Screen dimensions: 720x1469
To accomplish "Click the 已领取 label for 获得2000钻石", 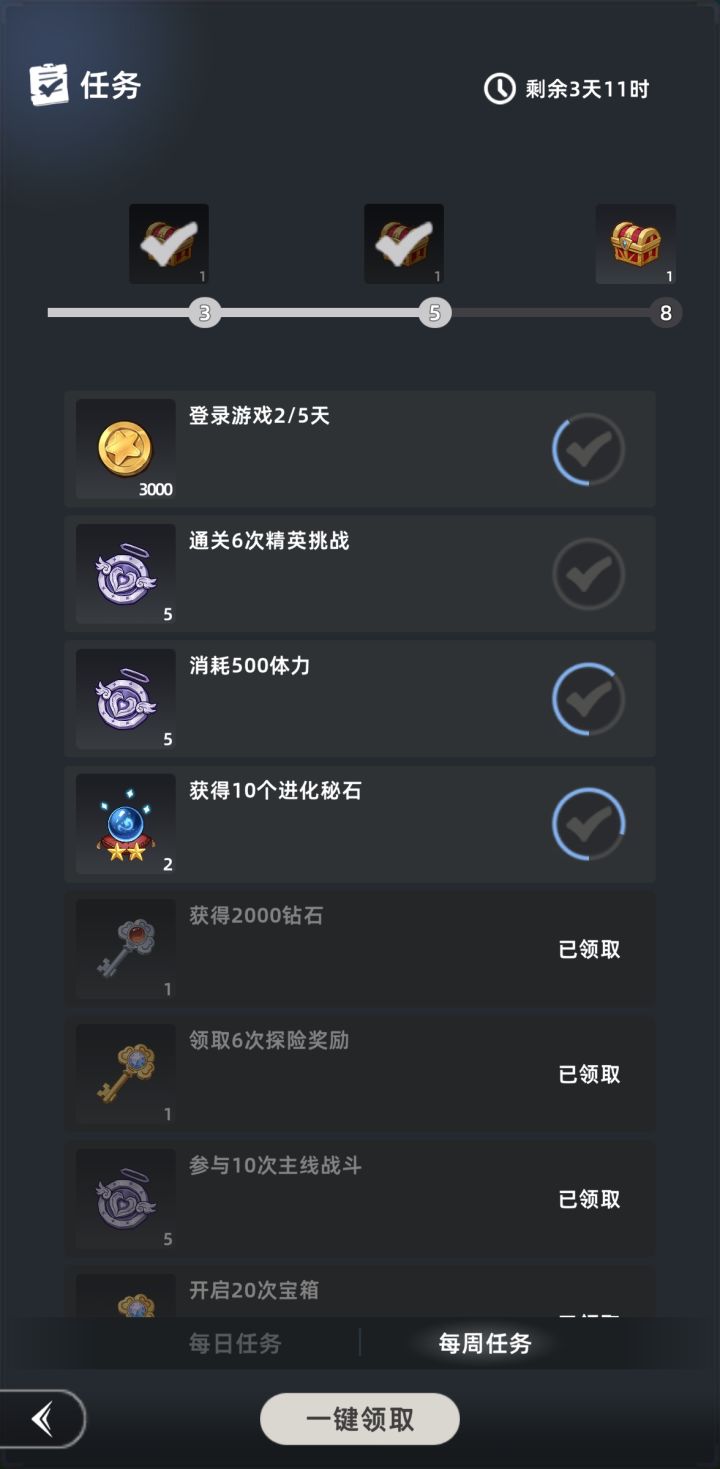I will [588, 948].
